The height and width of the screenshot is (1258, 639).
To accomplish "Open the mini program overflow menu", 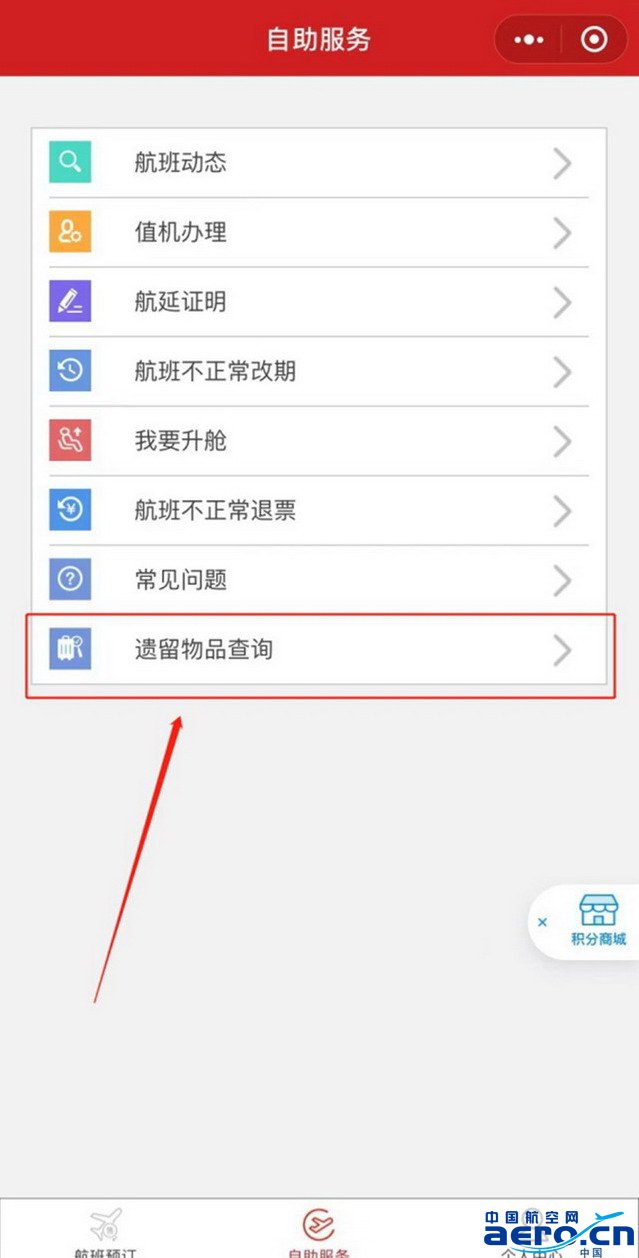I will click(529, 40).
